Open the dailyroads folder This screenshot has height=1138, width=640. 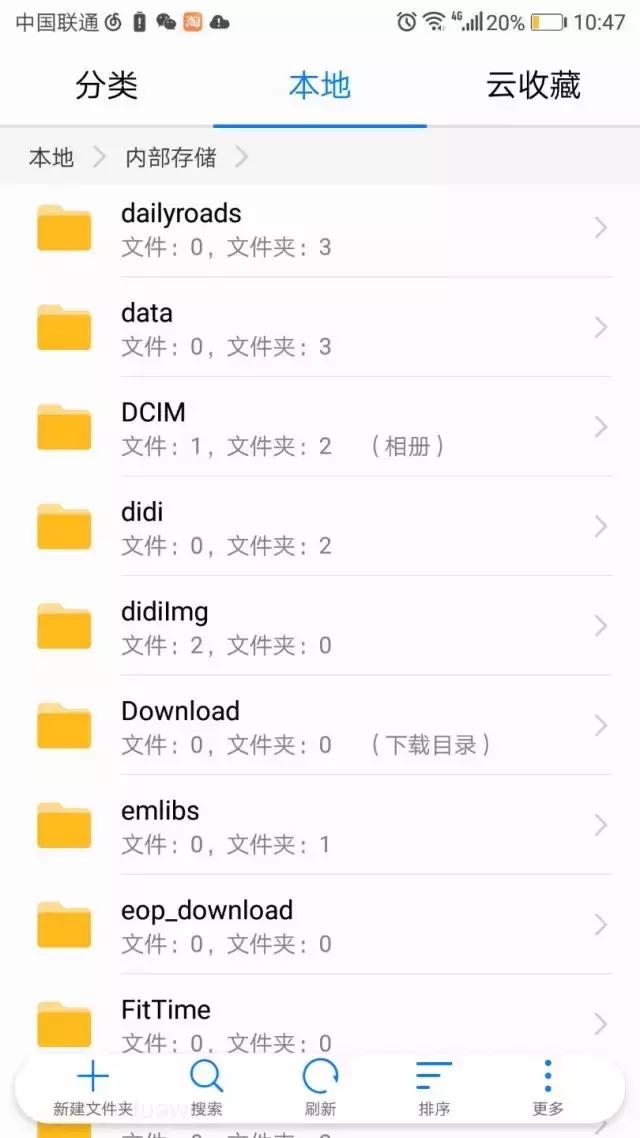[x=320, y=228]
